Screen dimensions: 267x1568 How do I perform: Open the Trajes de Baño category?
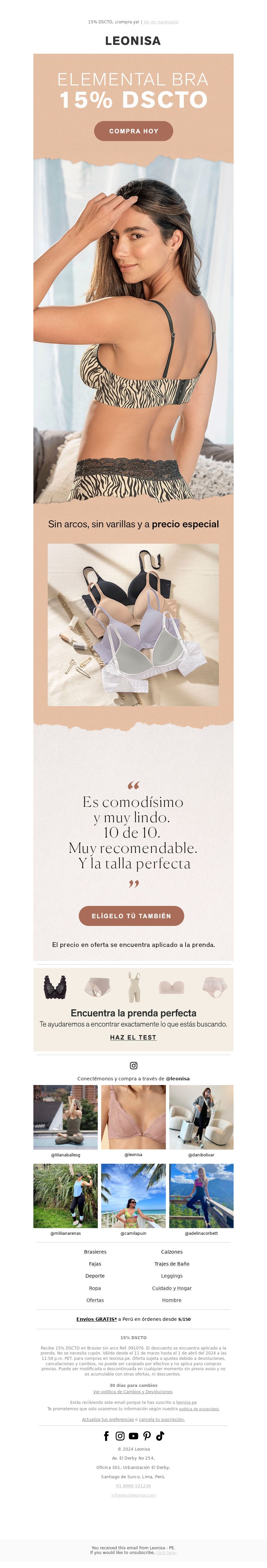172,1264
